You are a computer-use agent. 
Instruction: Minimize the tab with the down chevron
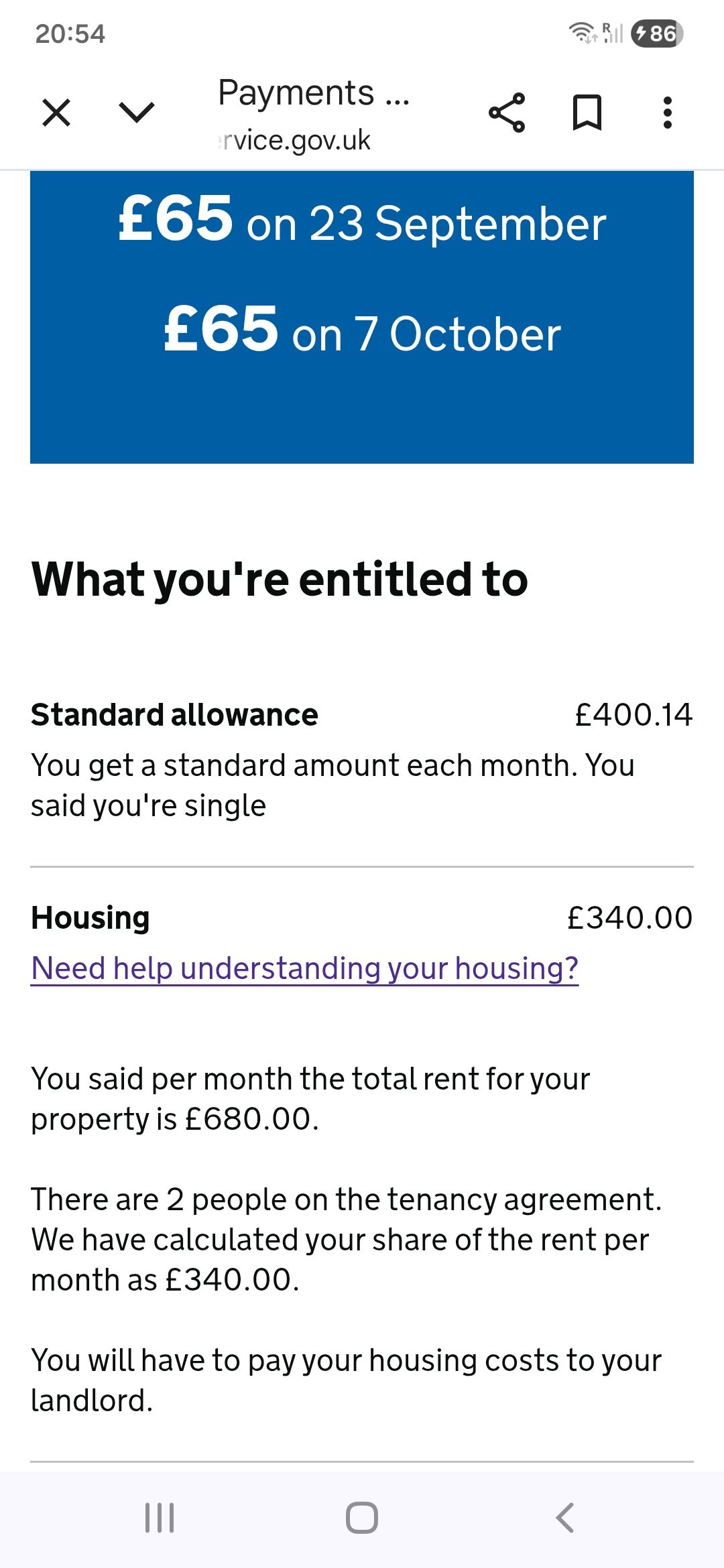[137, 113]
